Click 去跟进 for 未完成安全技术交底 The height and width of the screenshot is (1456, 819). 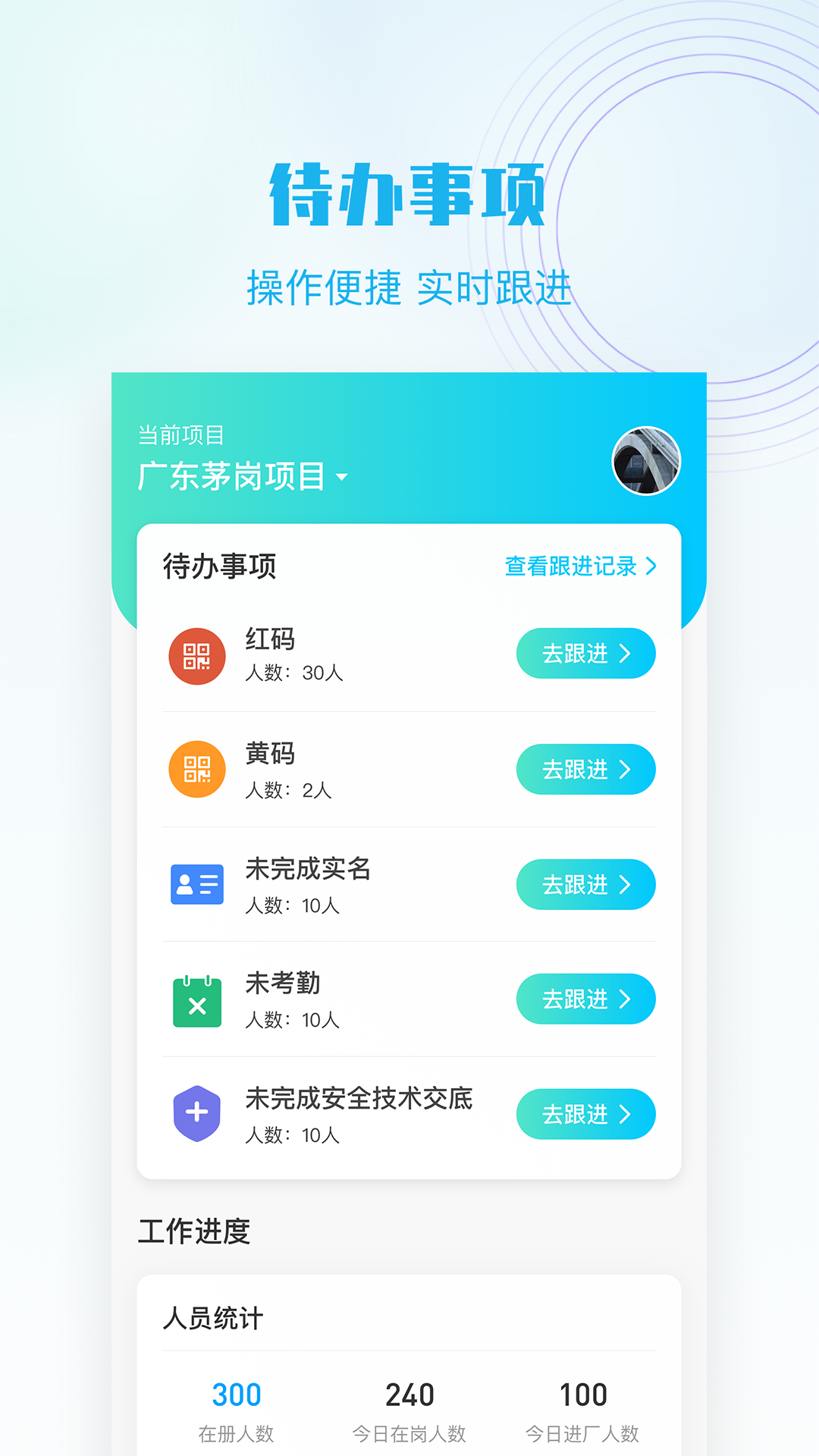(x=585, y=1114)
